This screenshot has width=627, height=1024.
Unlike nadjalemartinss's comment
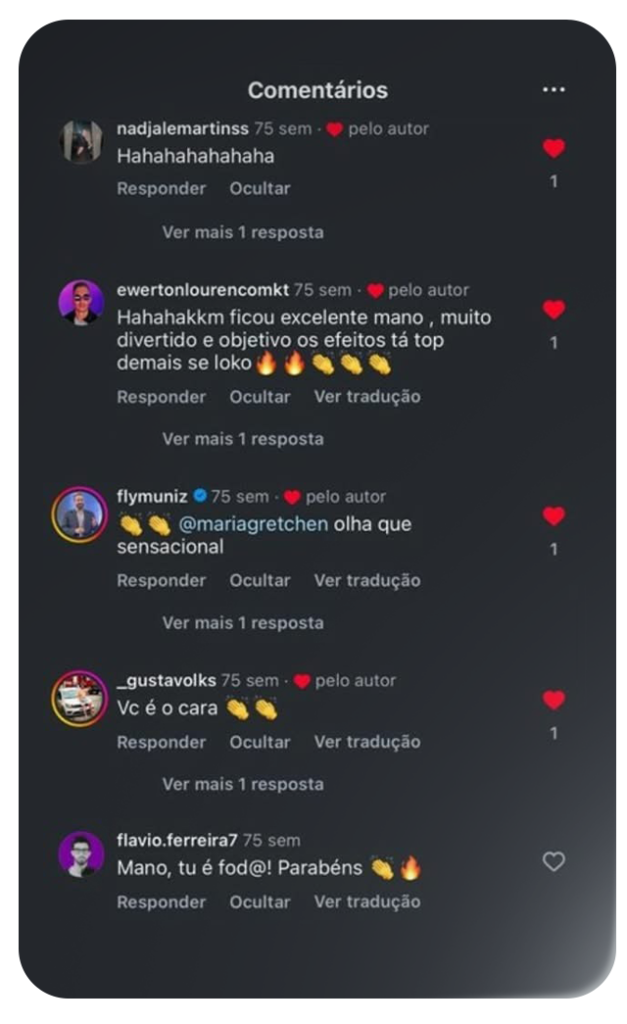[x=553, y=149]
